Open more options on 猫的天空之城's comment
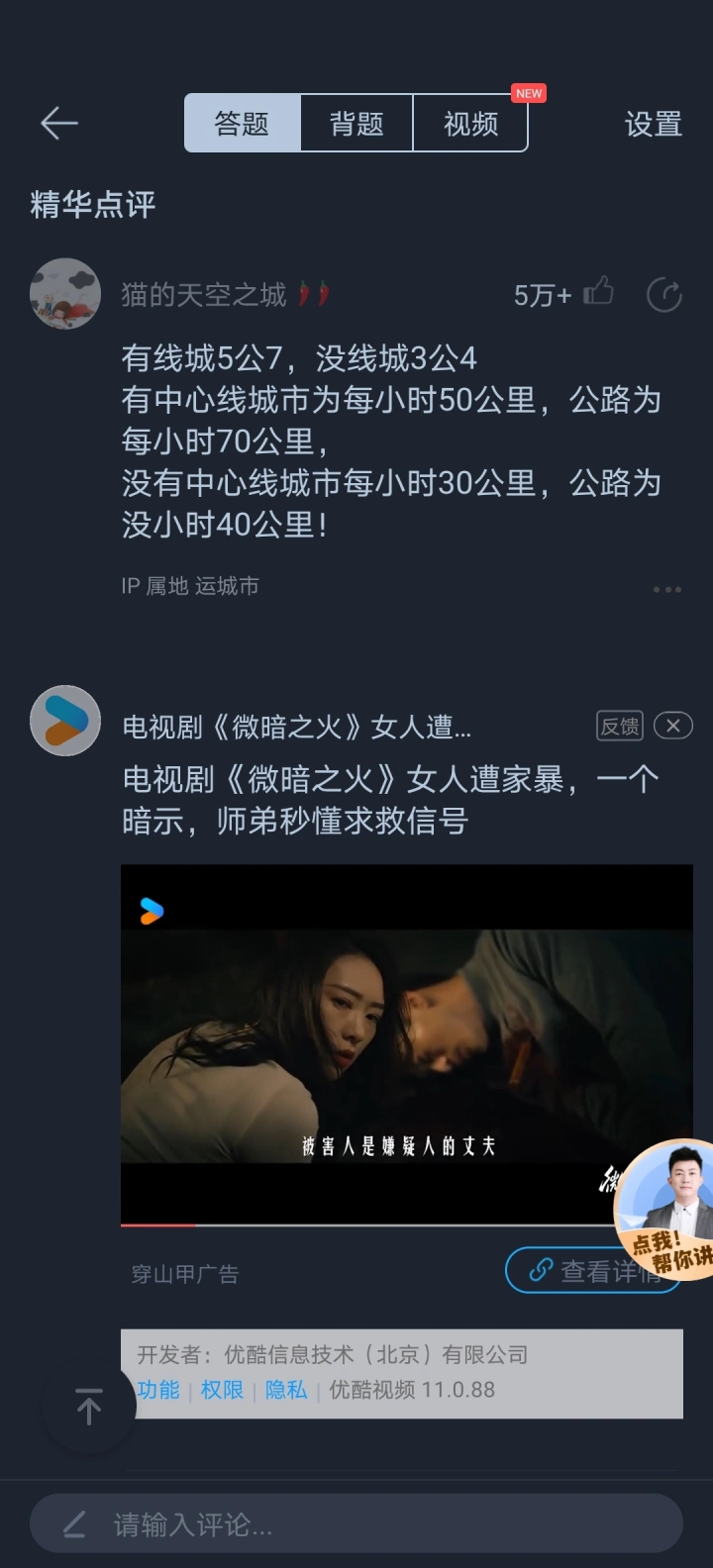This screenshot has width=713, height=1568. [666, 589]
